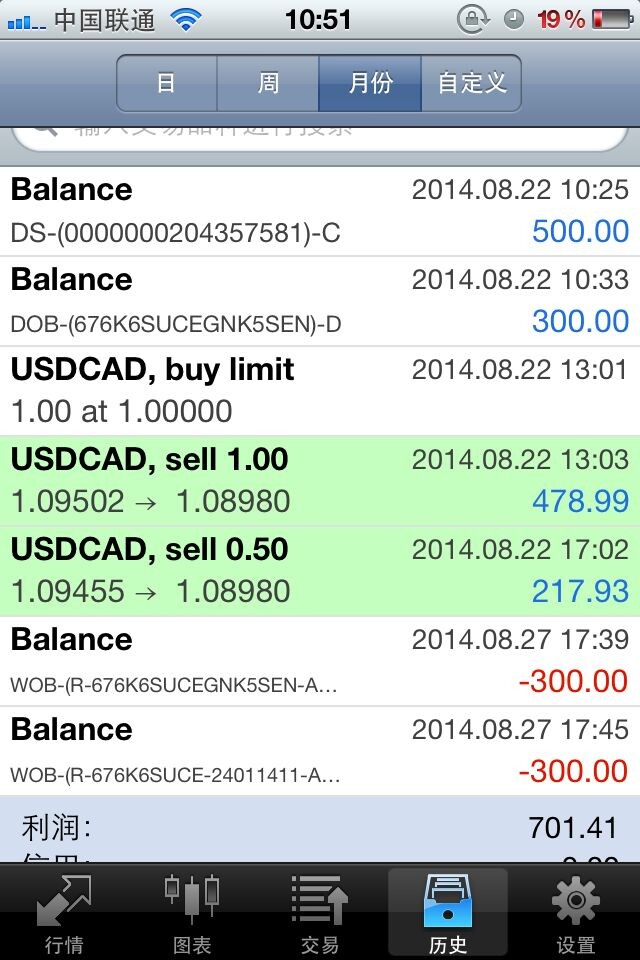
Task: Open the Balance entry at 10:33
Action: (x=320, y=301)
